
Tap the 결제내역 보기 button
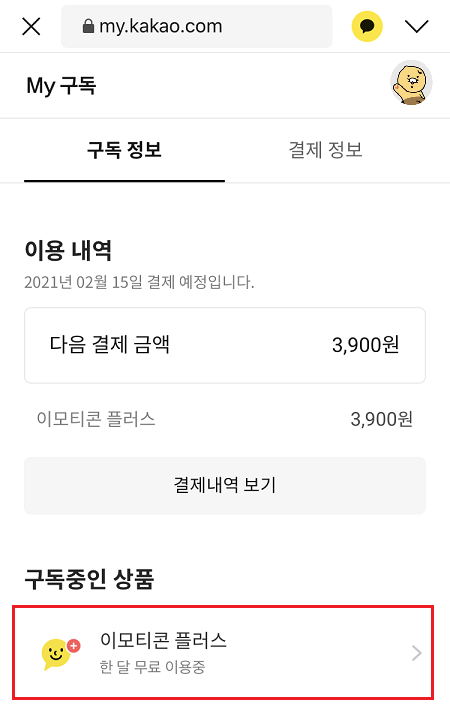[225, 485]
